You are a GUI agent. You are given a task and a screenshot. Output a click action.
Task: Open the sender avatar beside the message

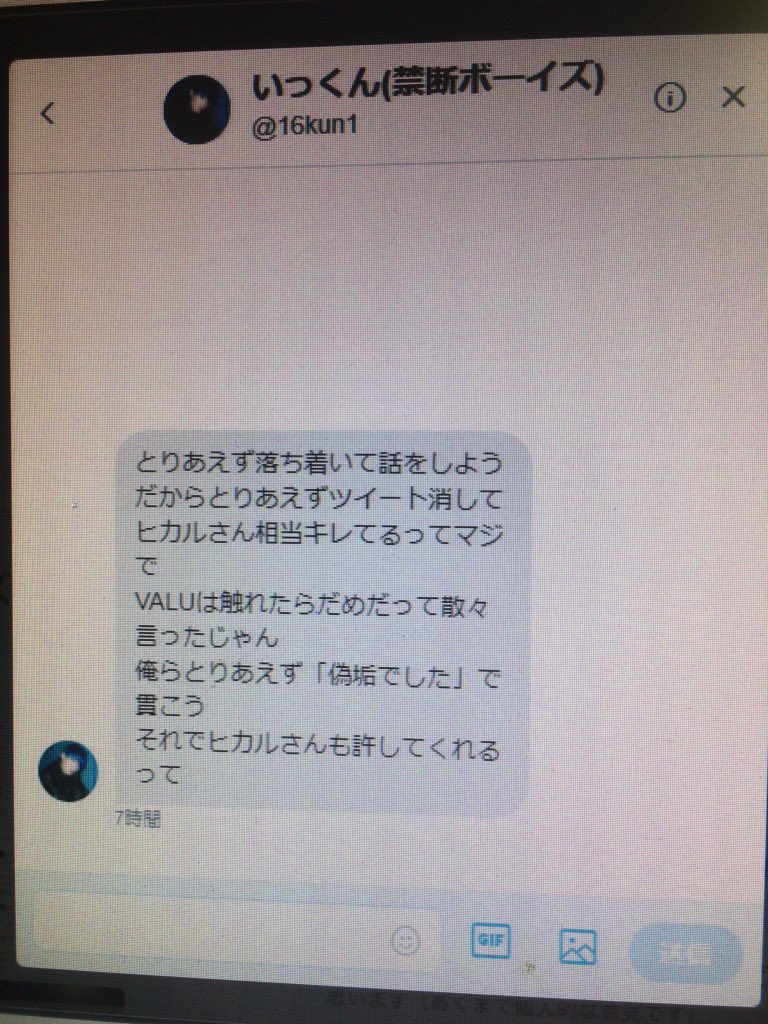pyautogui.click(x=68, y=771)
